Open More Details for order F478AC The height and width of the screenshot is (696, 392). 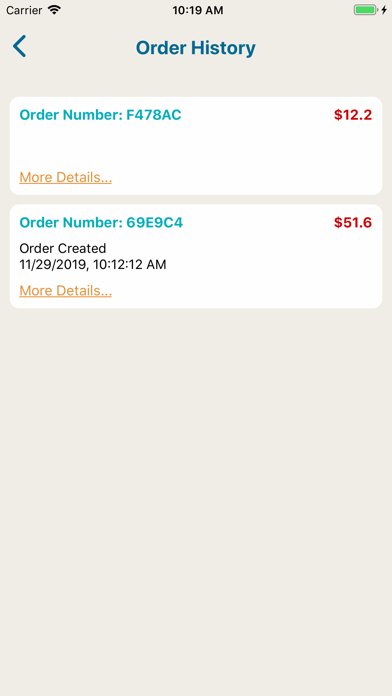click(x=65, y=178)
